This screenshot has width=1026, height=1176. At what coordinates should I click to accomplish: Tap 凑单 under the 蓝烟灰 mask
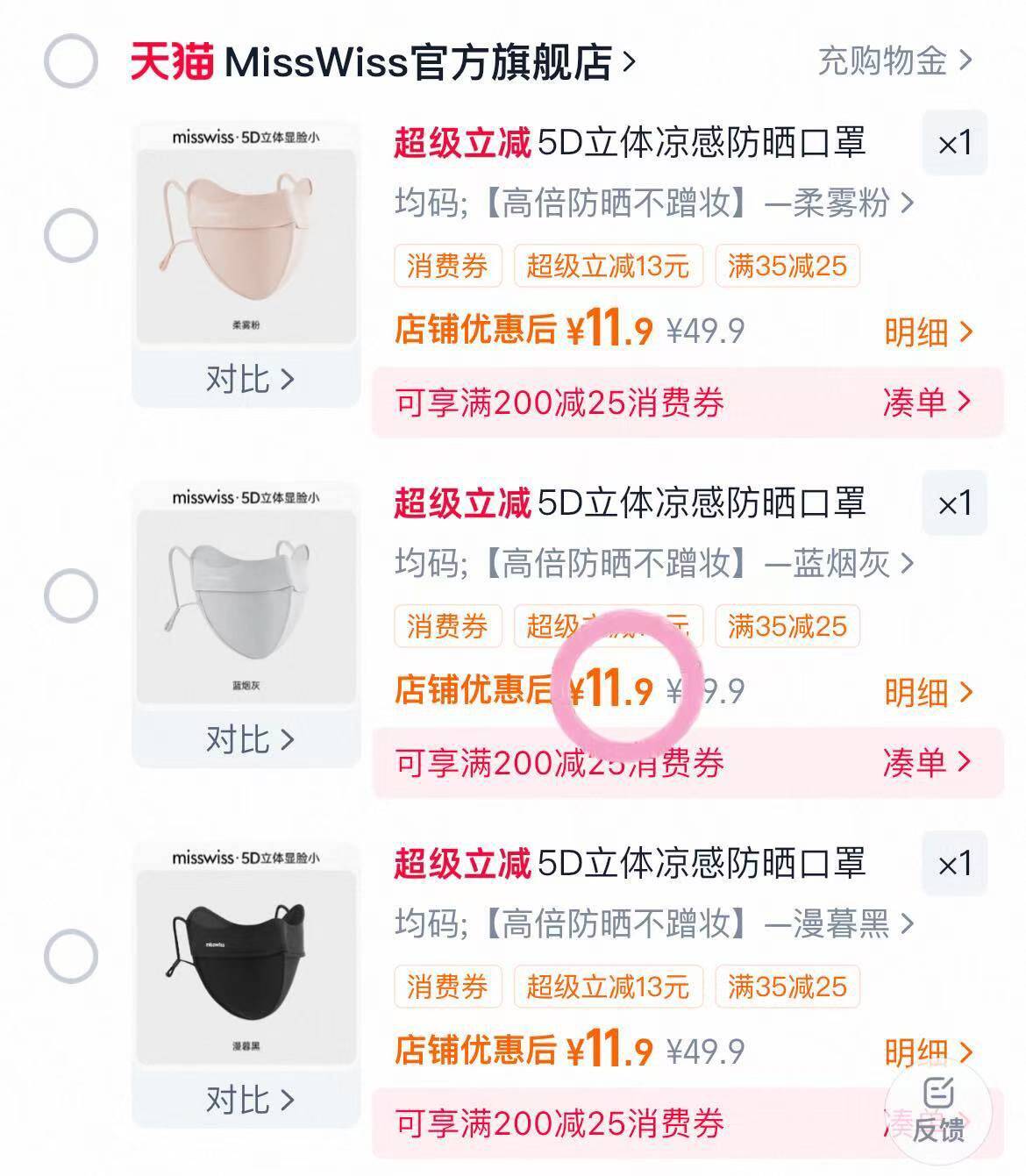[x=927, y=763]
